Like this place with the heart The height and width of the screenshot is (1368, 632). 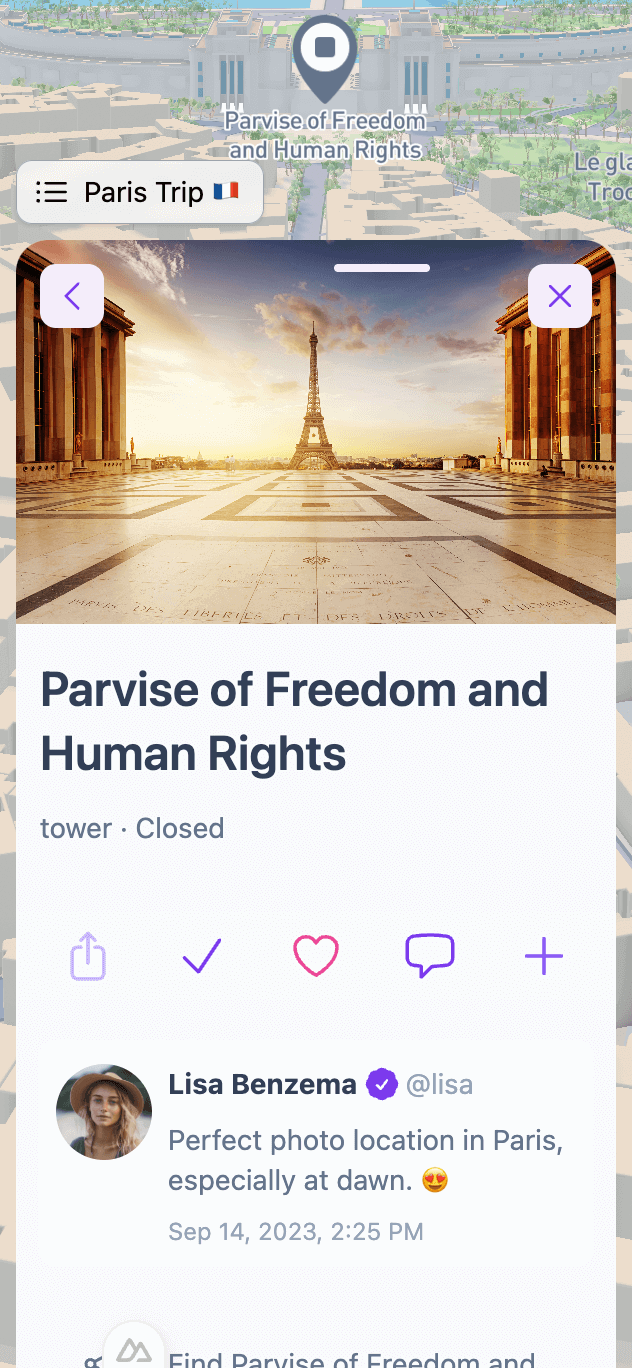coord(316,956)
